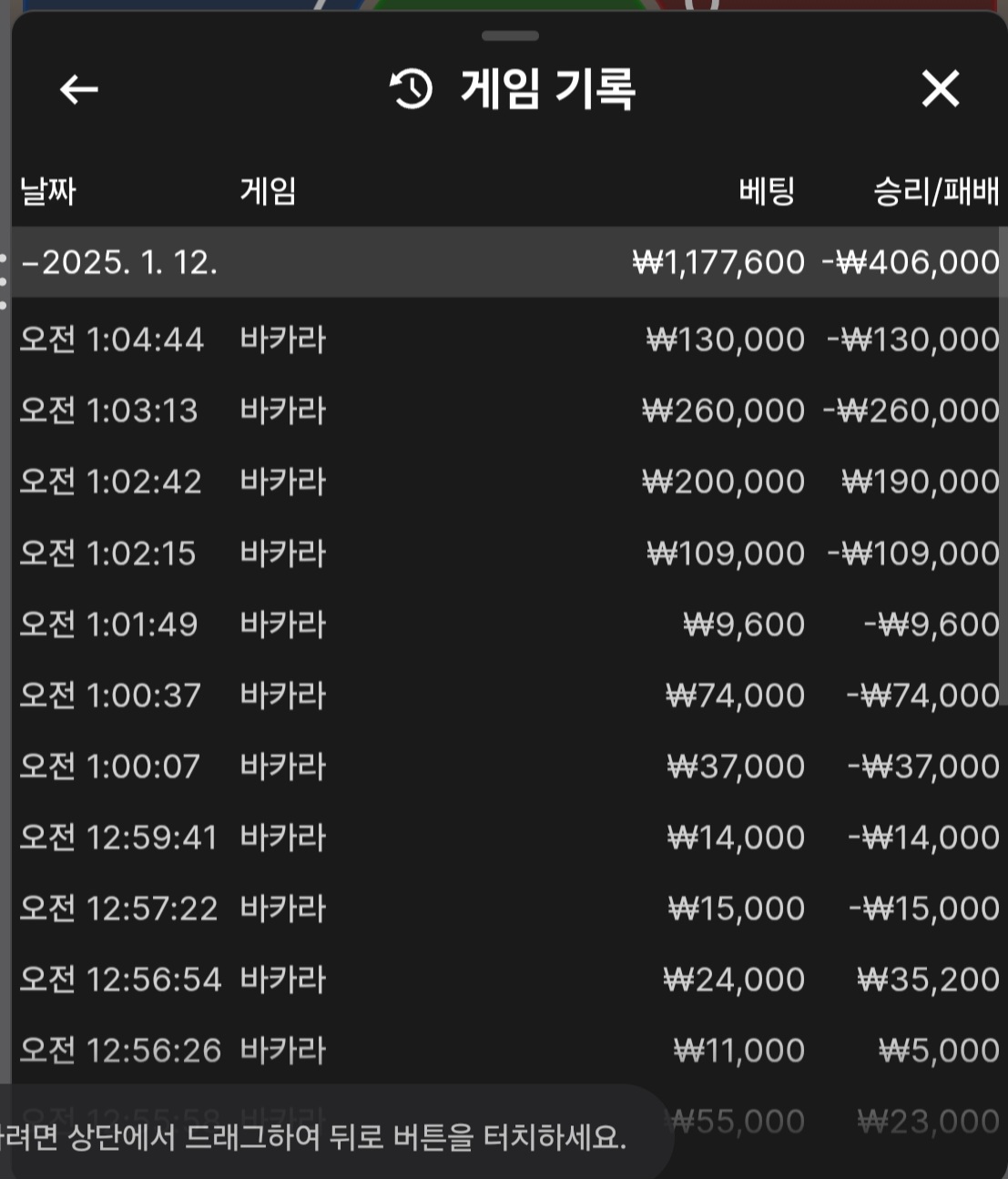Close the game history panel
This screenshot has height=1179, width=1008.
[x=940, y=89]
